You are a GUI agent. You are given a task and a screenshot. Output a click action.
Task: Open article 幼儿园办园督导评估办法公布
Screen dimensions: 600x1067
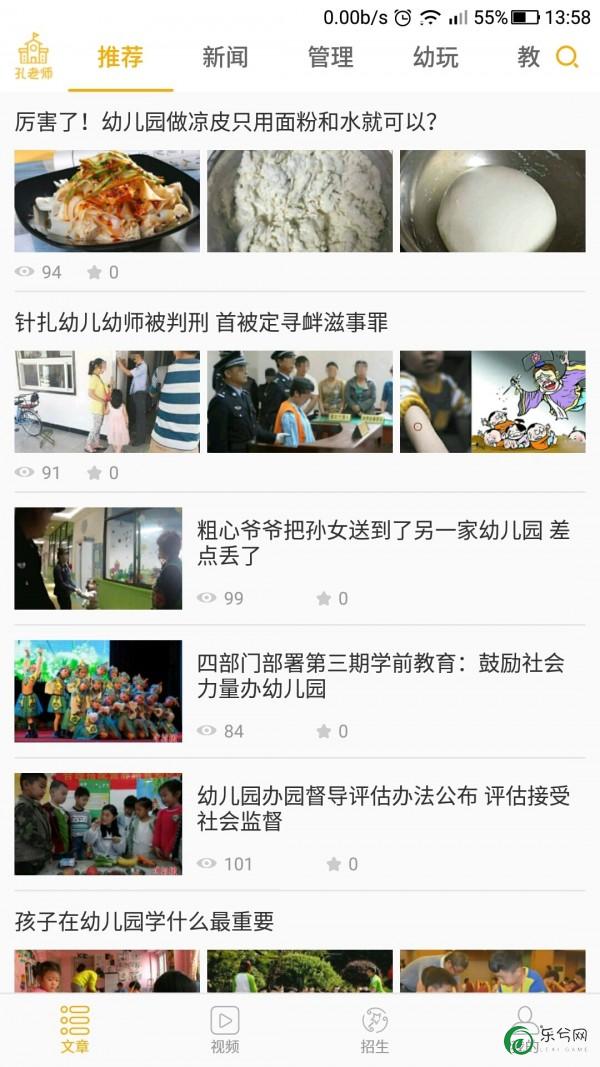[x=383, y=808]
